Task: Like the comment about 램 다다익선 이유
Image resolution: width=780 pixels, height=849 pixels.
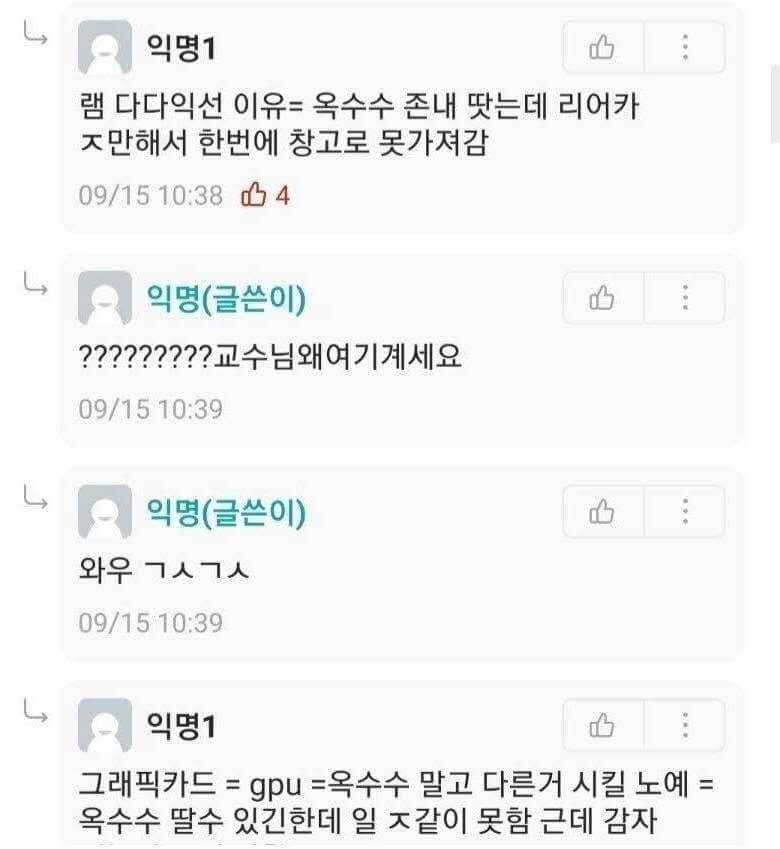Action: [x=602, y=47]
